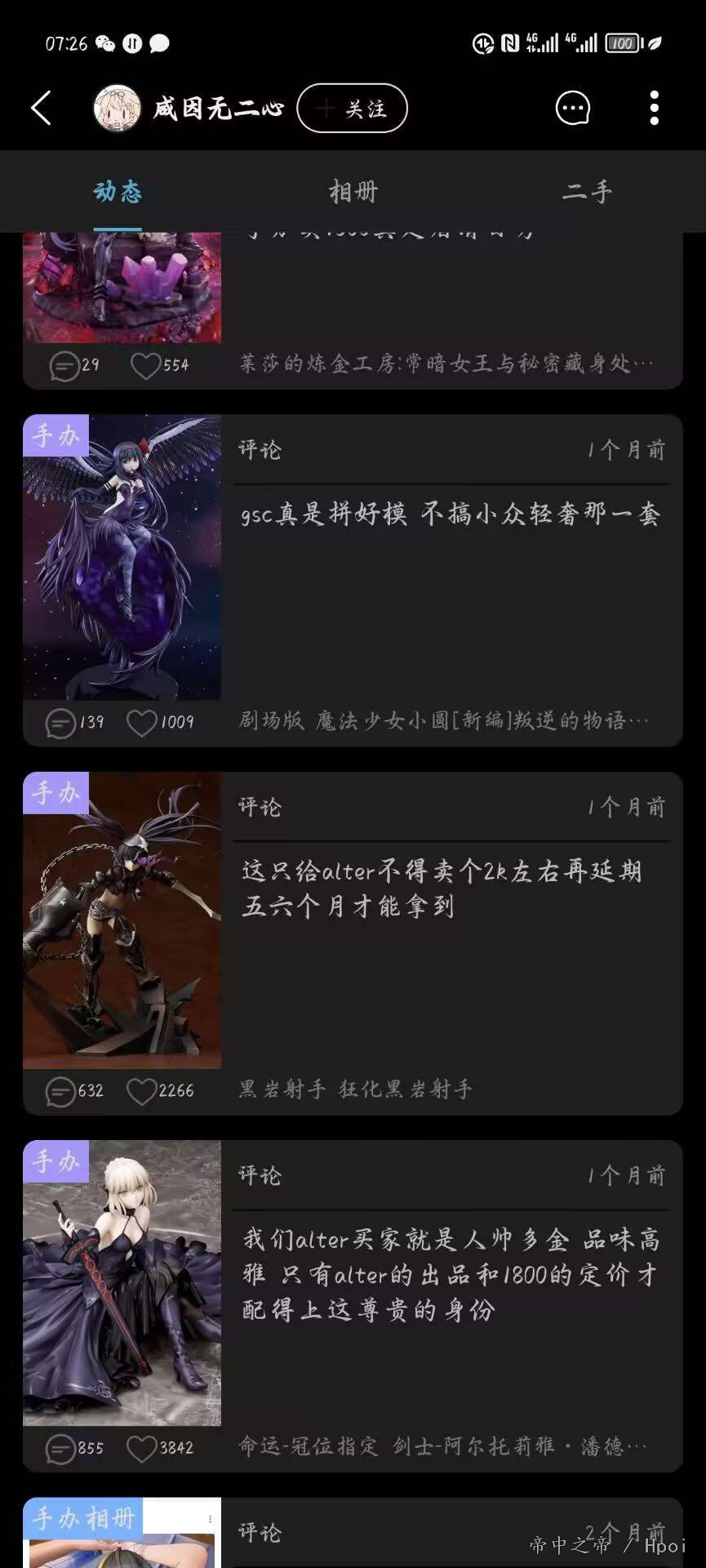This screenshot has height=1568, width=706.
Task: Open the gsc真是拼好模 comment card
Action: coord(451,572)
